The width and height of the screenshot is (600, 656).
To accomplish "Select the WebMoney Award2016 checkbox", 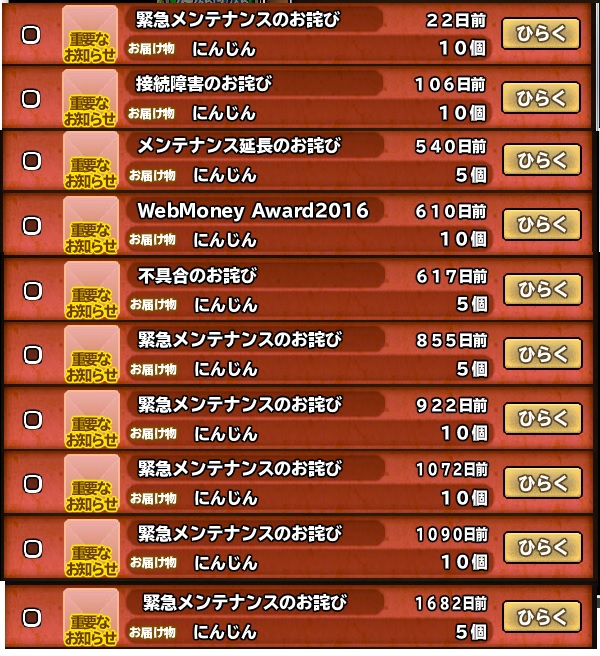I will click(31, 226).
